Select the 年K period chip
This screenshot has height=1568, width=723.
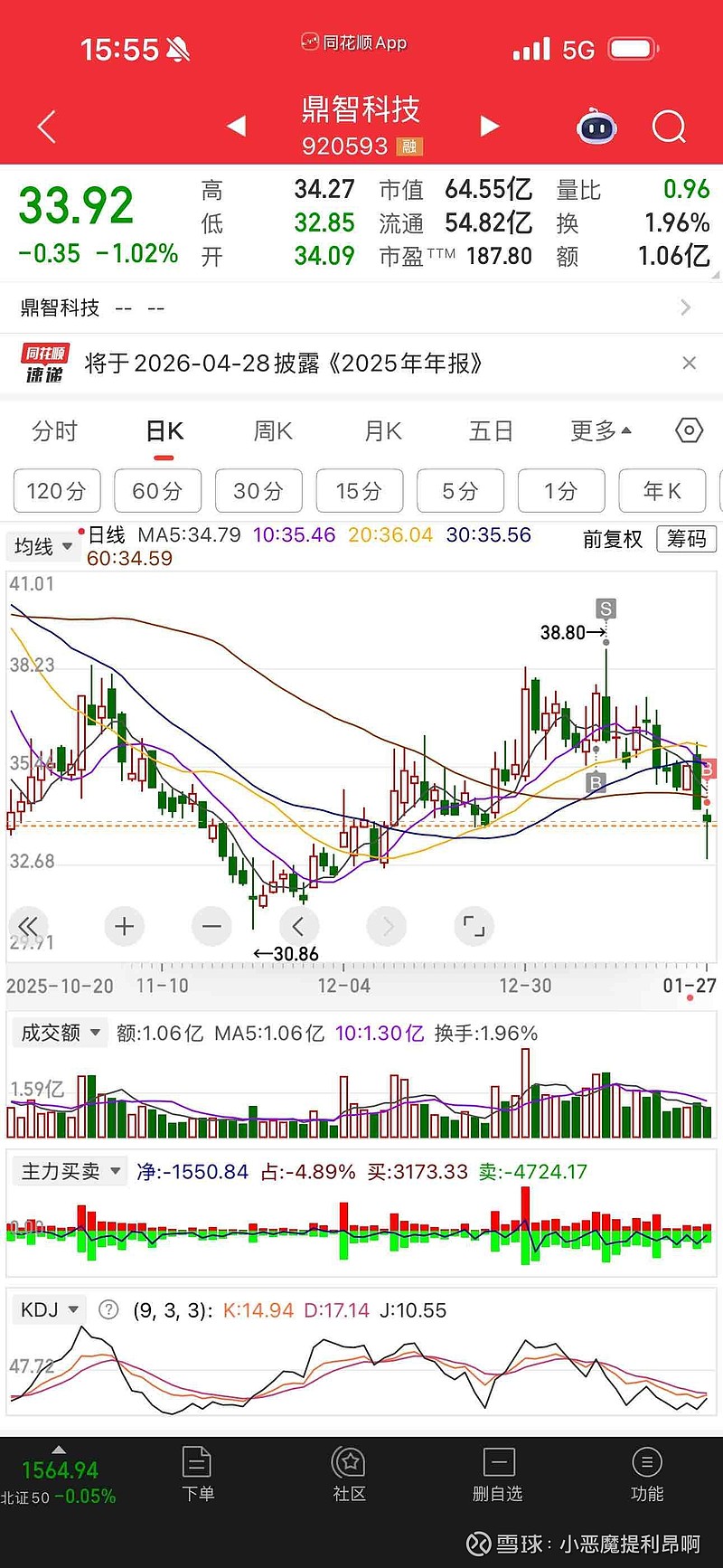coord(662,491)
